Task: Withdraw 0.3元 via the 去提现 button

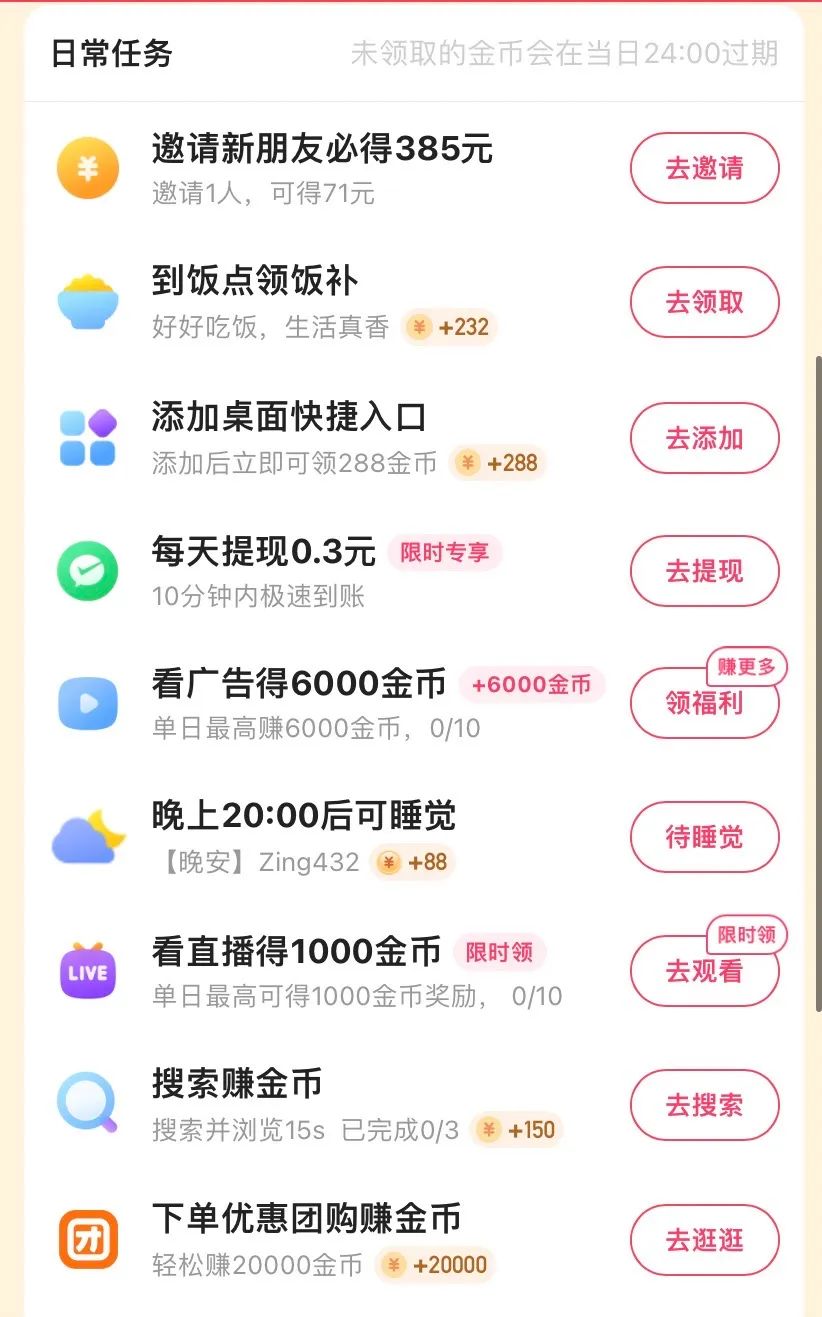Action: point(704,571)
